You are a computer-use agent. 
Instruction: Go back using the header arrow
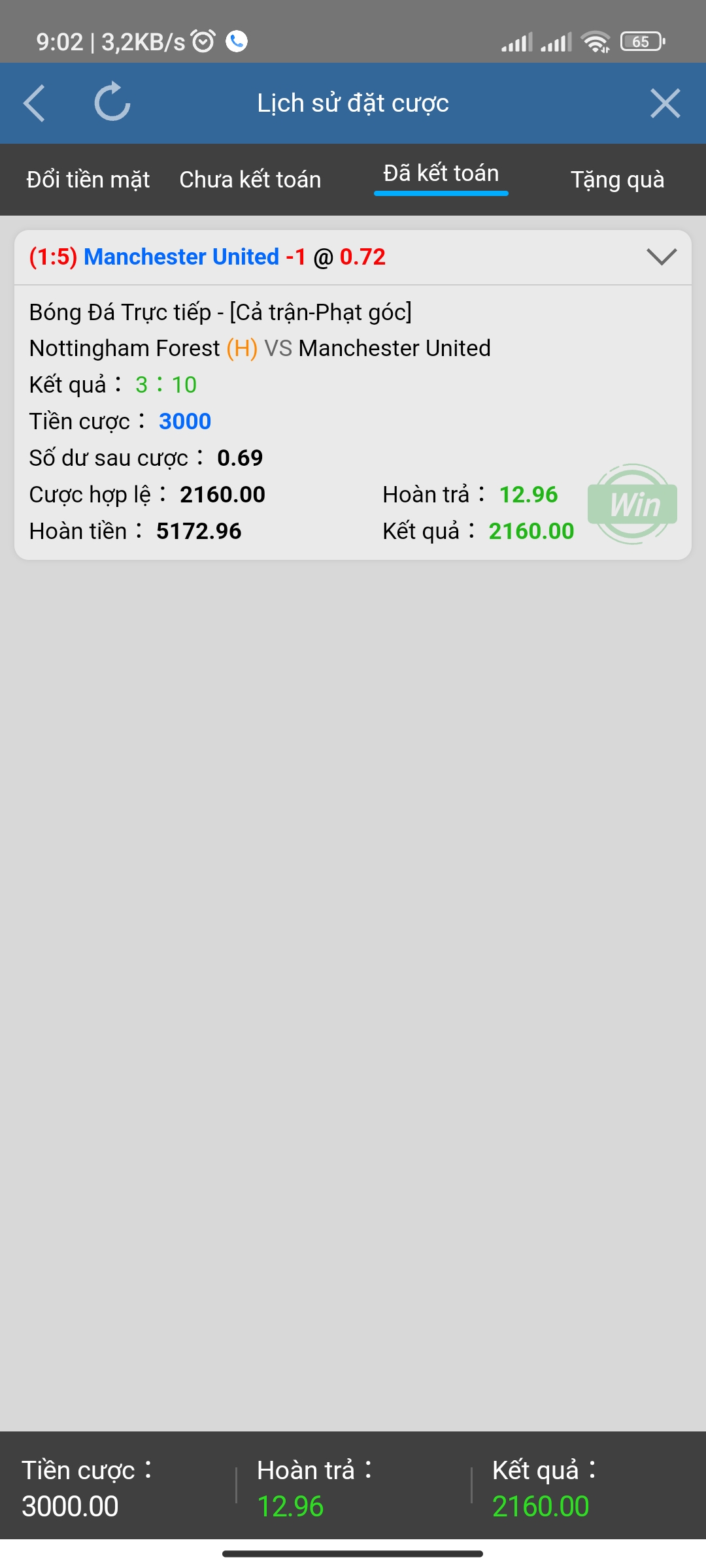(34, 103)
